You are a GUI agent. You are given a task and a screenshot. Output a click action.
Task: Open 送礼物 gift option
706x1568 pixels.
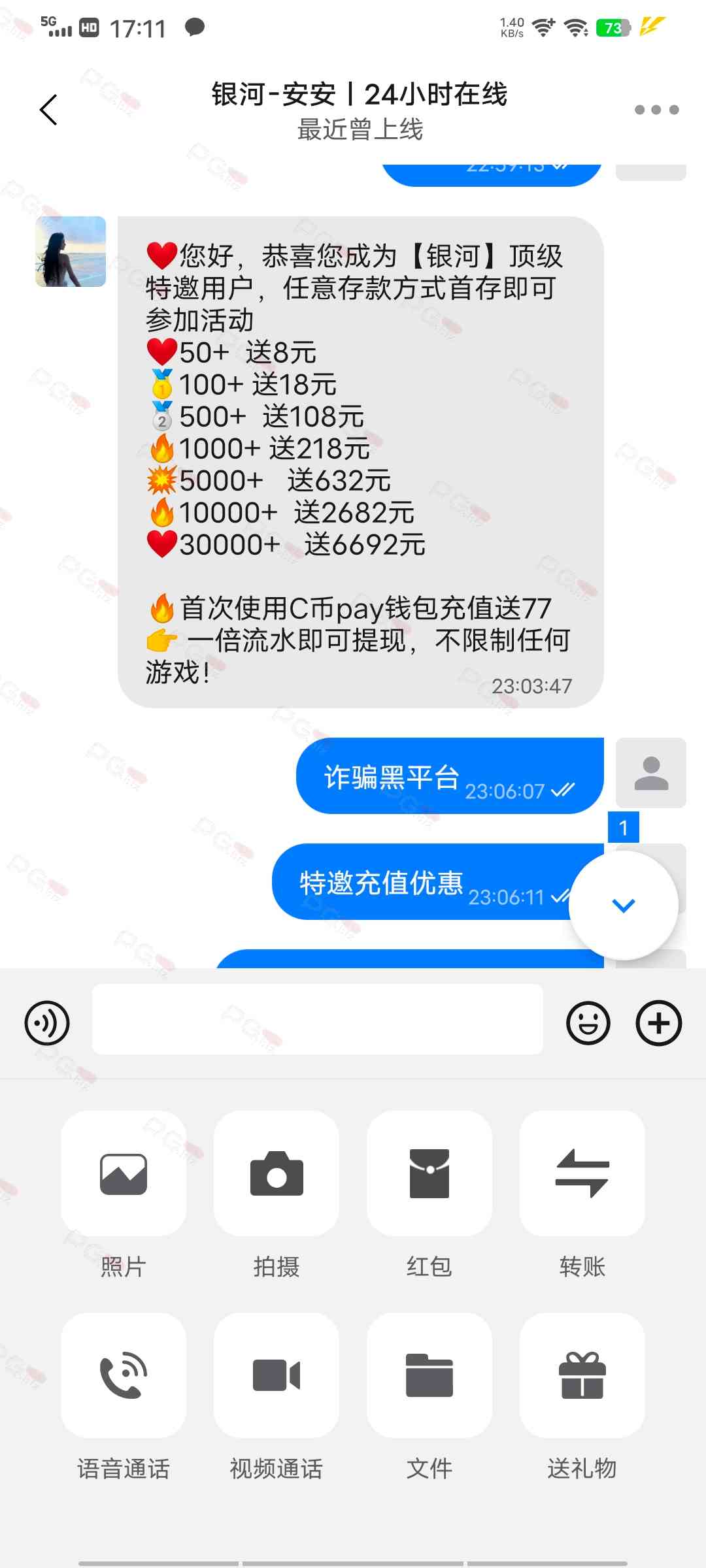click(x=582, y=1375)
